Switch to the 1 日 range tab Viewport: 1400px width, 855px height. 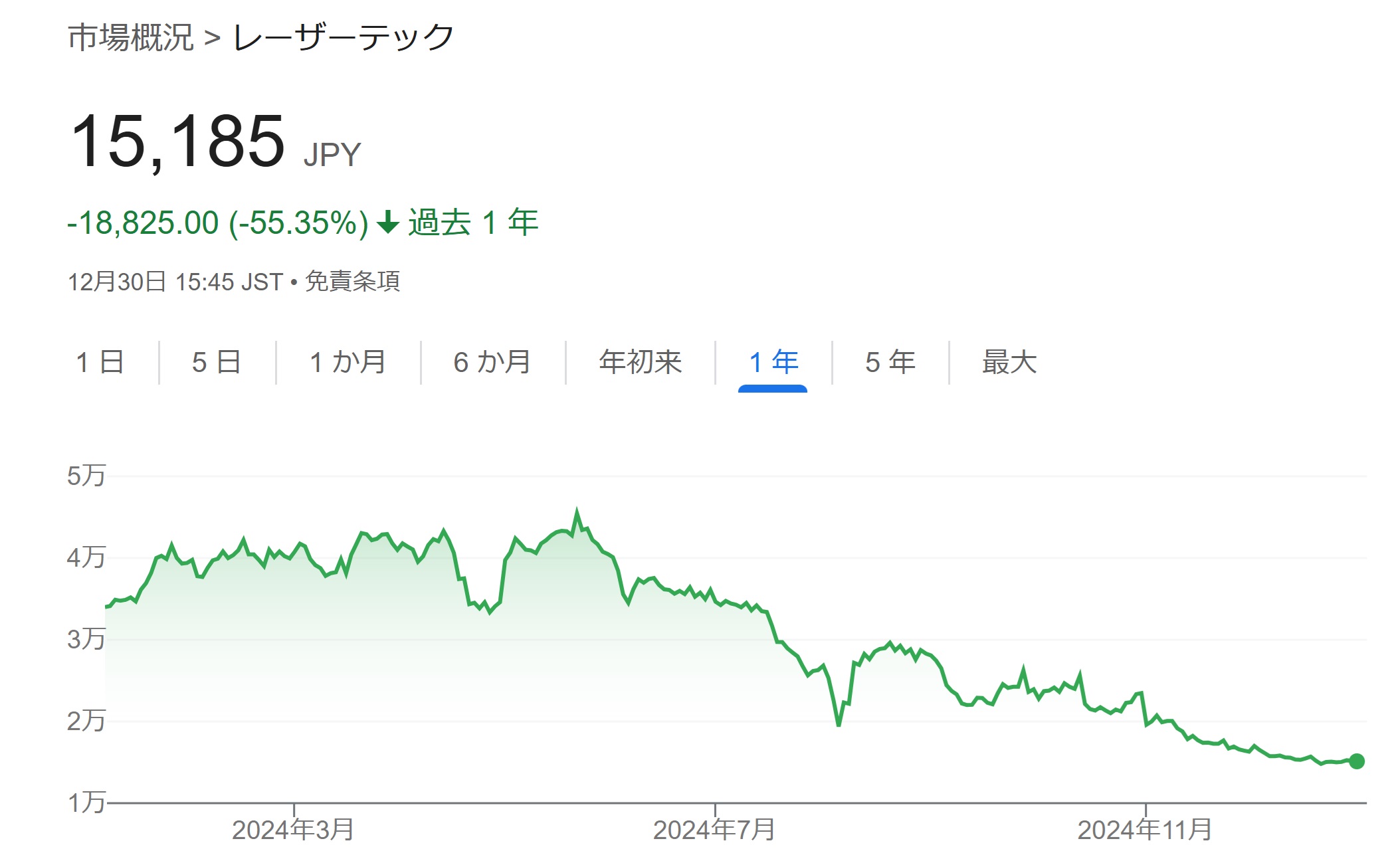(x=100, y=363)
